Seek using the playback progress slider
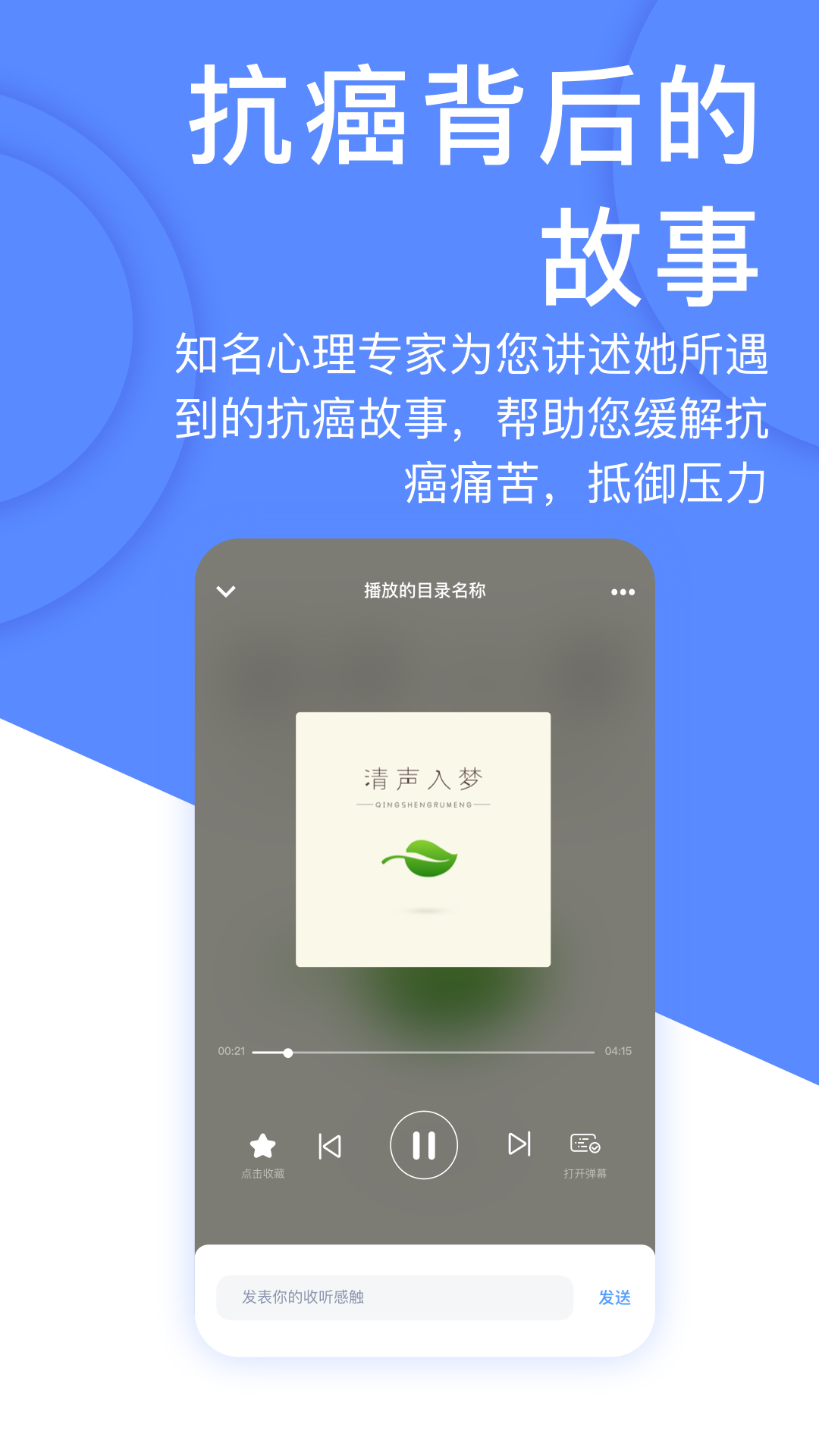Viewport: 819px width, 1456px height. tap(289, 1051)
